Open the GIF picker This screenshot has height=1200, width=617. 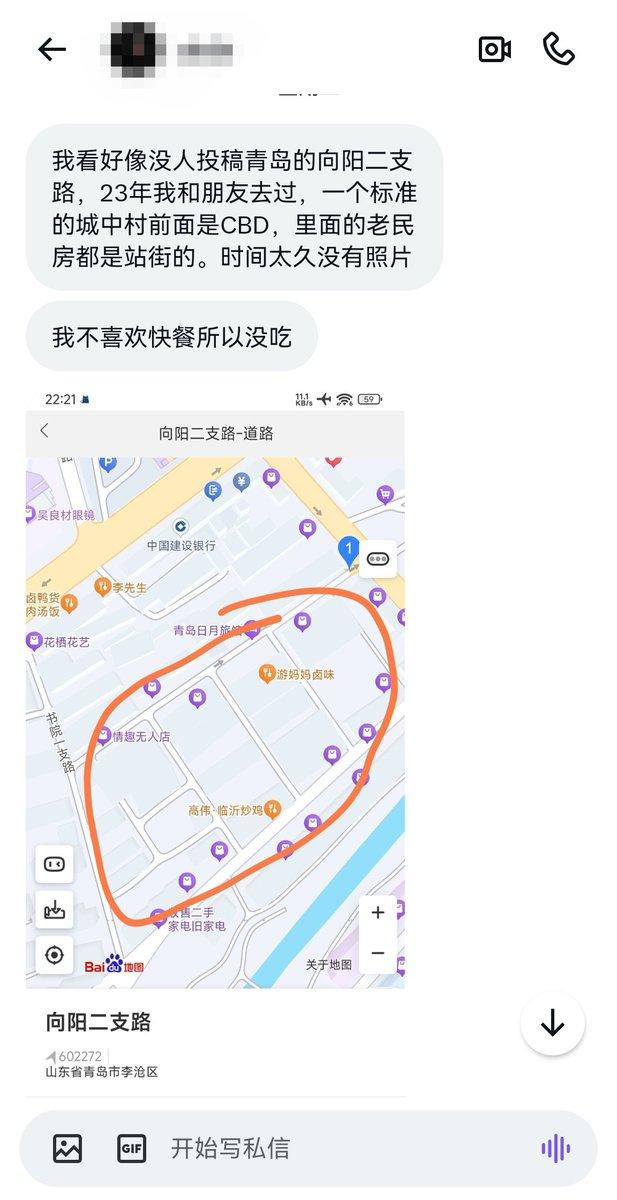pos(132,1148)
